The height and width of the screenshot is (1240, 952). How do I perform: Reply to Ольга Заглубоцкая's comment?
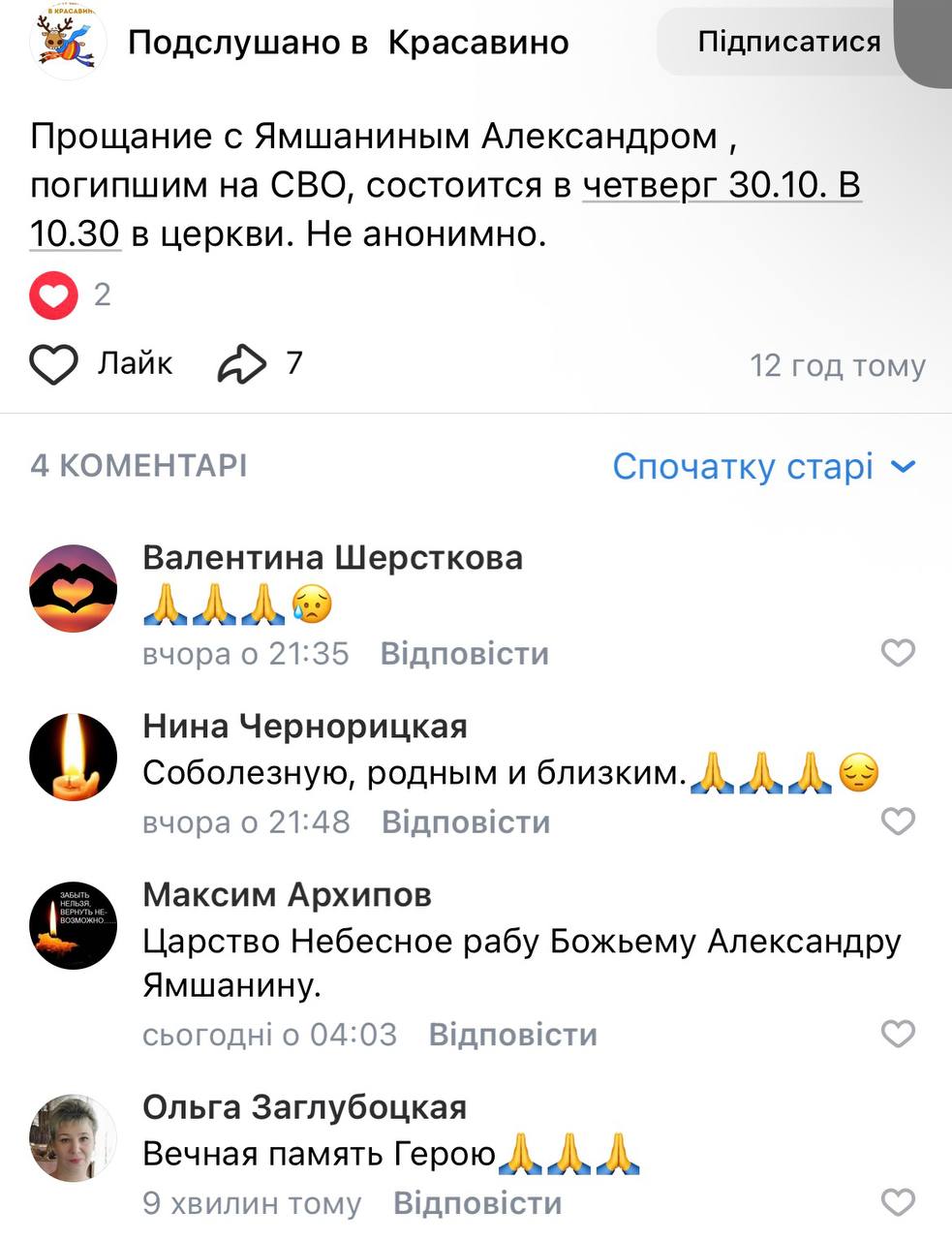tap(476, 1203)
